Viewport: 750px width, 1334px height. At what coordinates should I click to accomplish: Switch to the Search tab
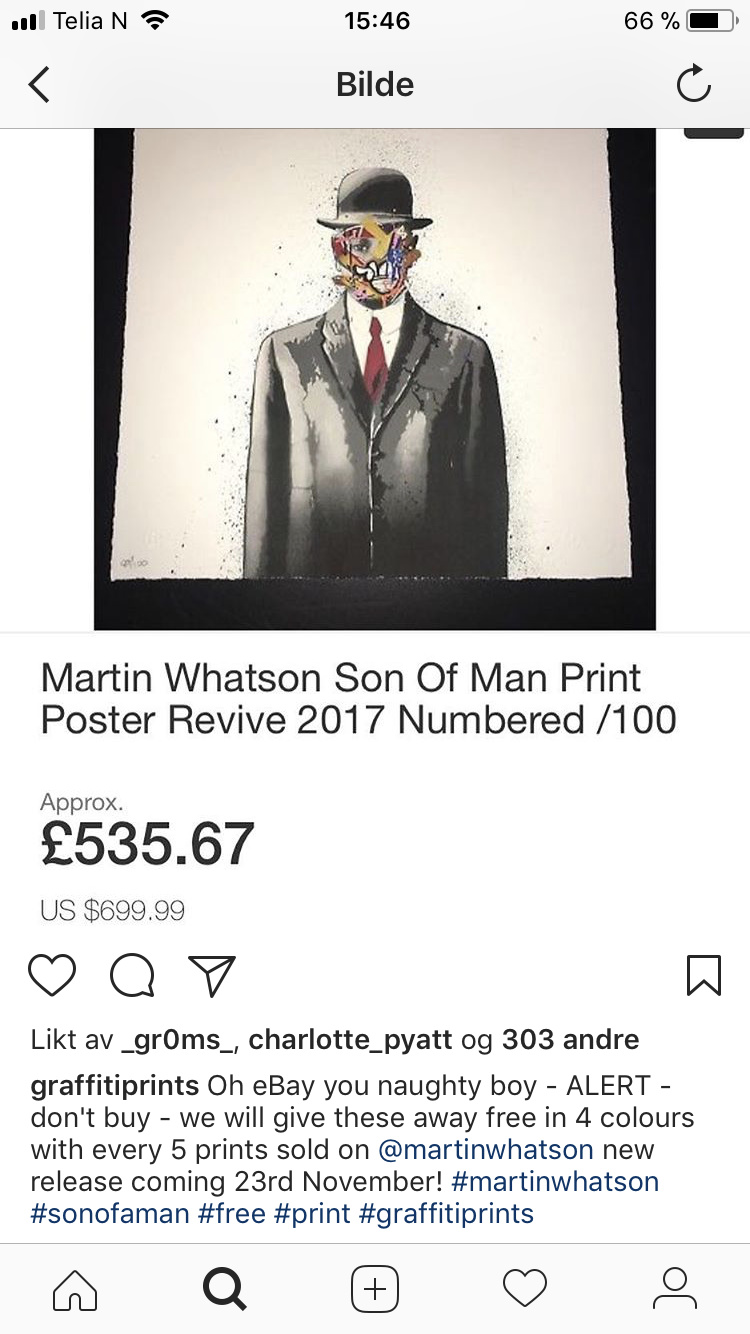pos(225,1288)
